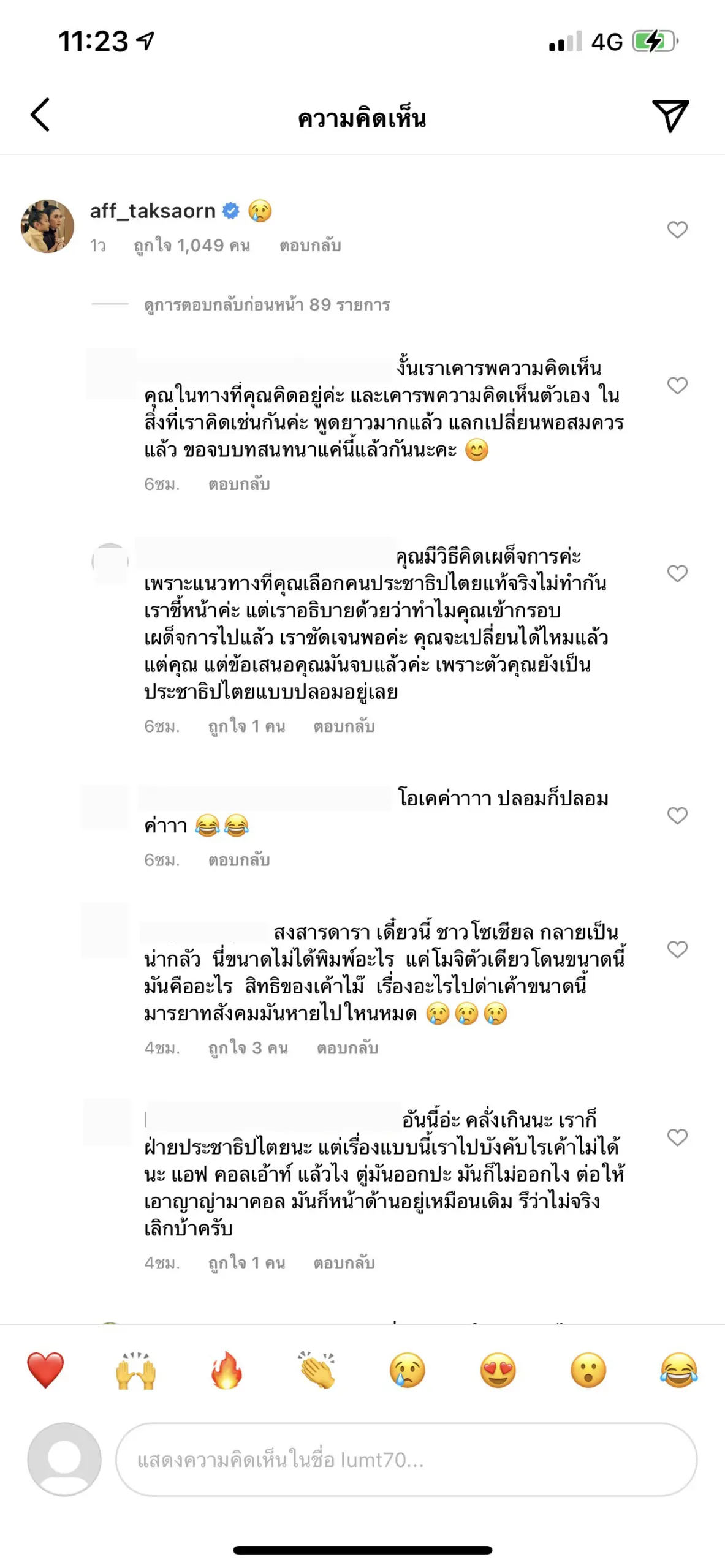
Task: Reply to the comment ending ขอจบบทสนทนาแค่นี้แล้วกันนะคะ
Action: (x=239, y=484)
